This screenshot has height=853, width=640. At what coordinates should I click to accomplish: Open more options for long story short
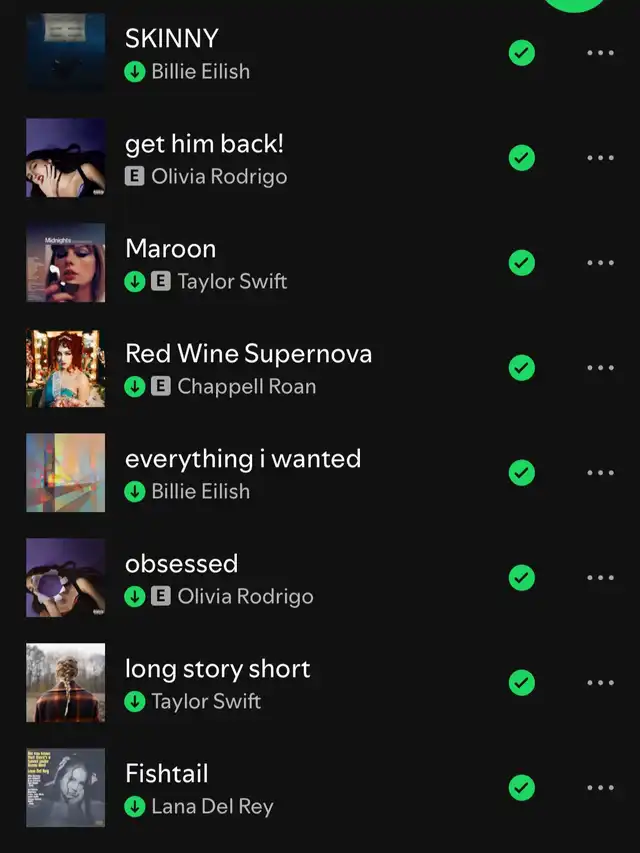pos(600,683)
